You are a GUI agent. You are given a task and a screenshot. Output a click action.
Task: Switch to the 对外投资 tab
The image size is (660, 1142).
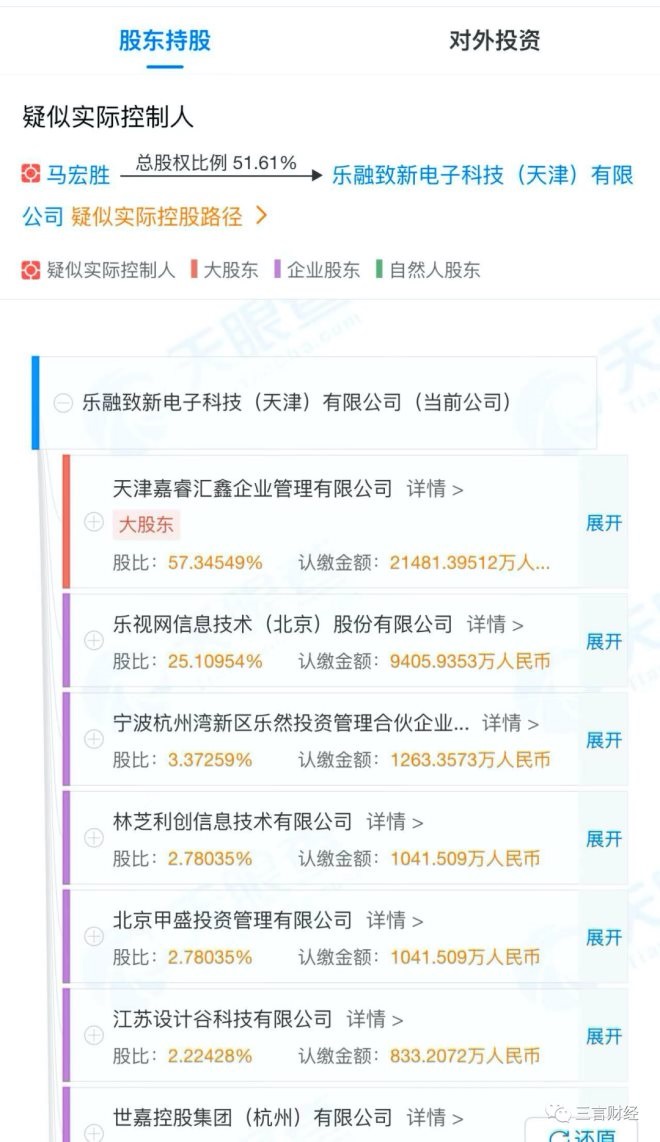click(x=494, y=41)
